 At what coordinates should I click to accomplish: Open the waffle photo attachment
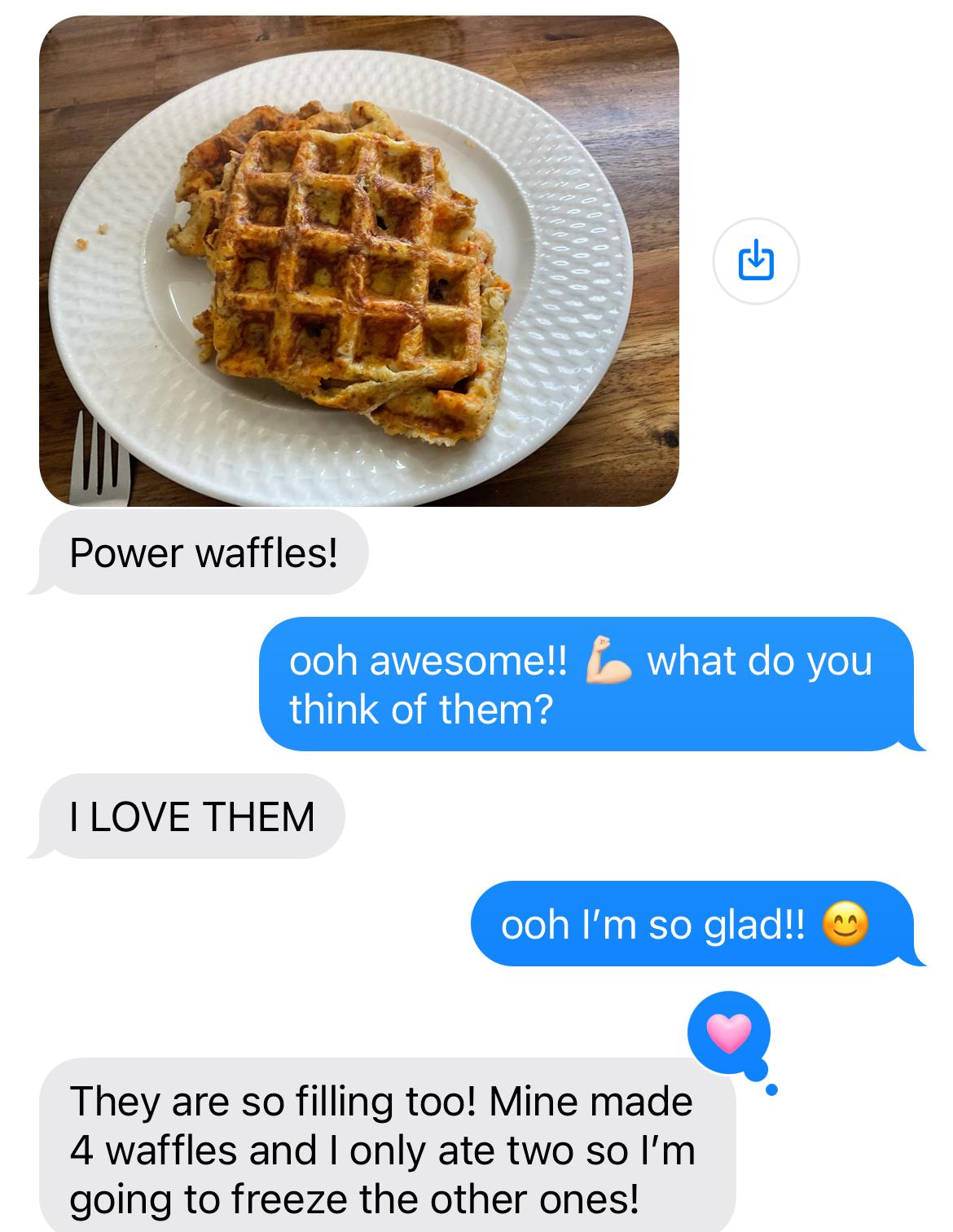(x=358, y=261)
